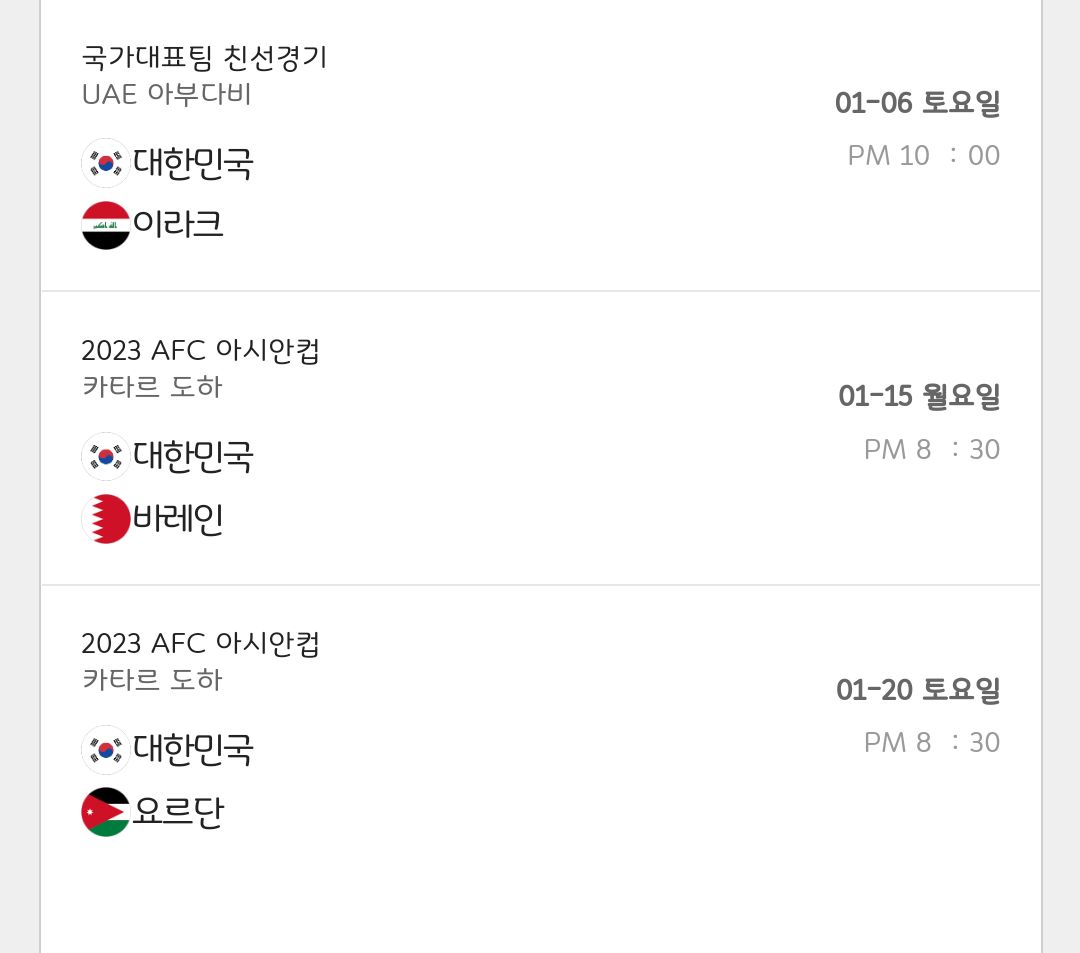Select the 대한민국 vs 요르단 match row
Viewport: 1080px width, 953px height.
click(540, 732)
